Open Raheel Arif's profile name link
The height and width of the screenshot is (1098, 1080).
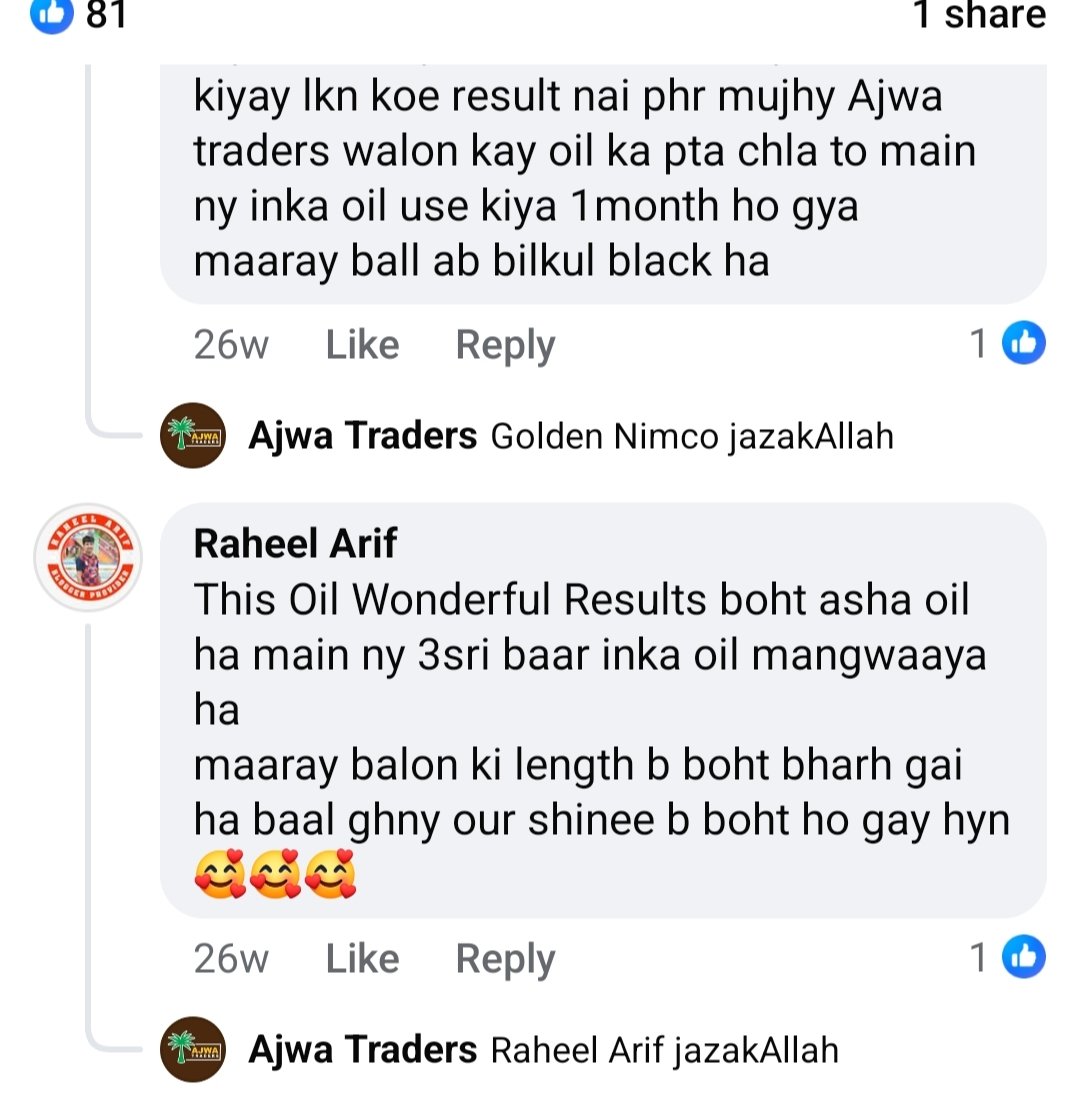coord(295,544)
